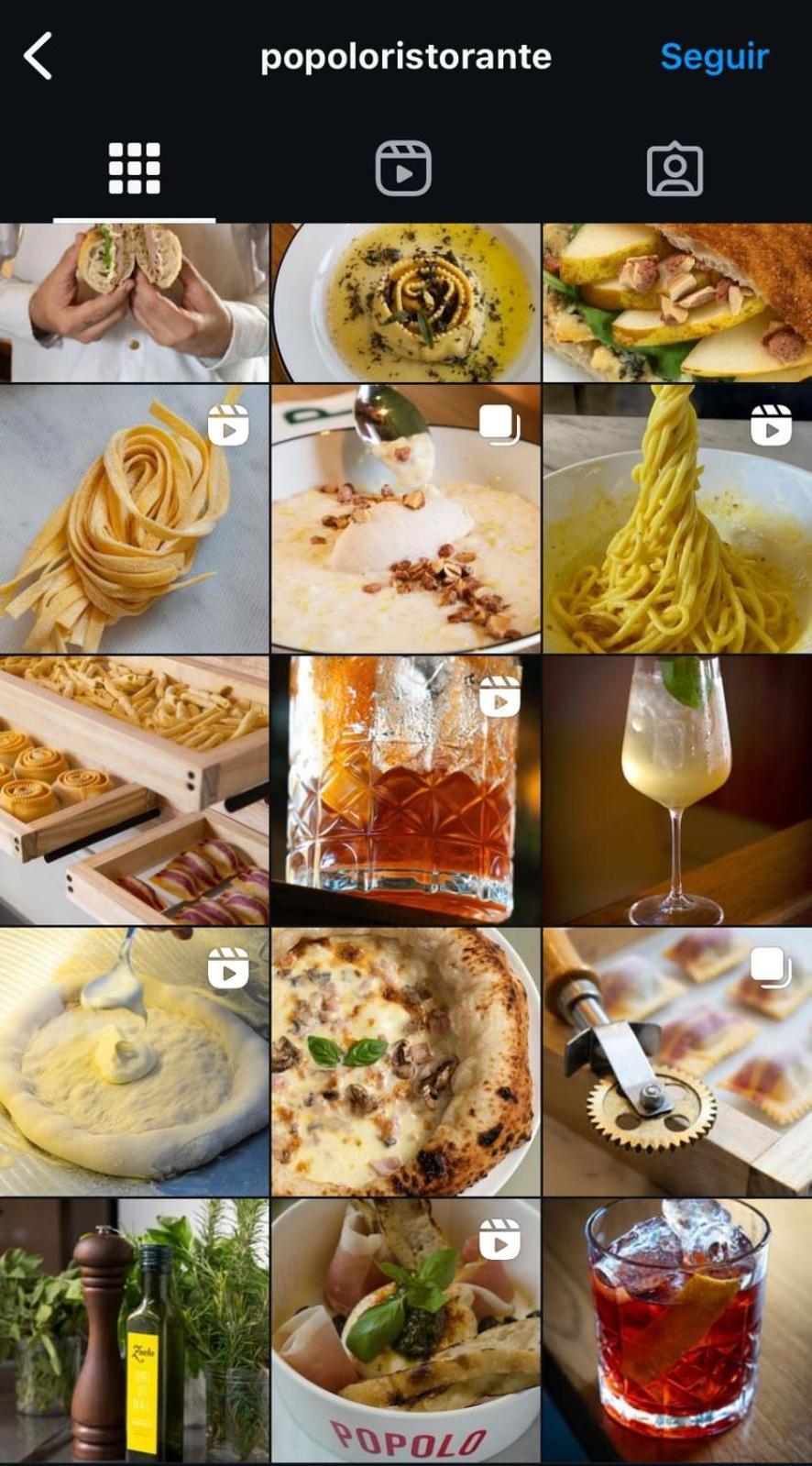Image resolution: width=812 pixels, height=1466 pixels.
Task: Open the olive oil and pepper mill post
Action: (x=134, y=1329)
